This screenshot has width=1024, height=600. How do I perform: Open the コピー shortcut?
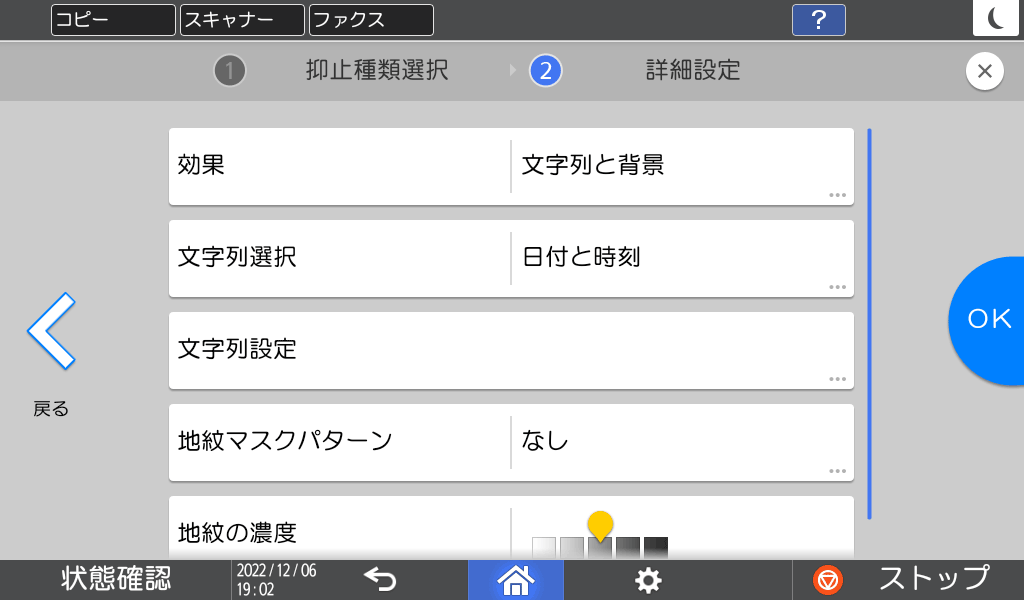(x=113, y=20)
